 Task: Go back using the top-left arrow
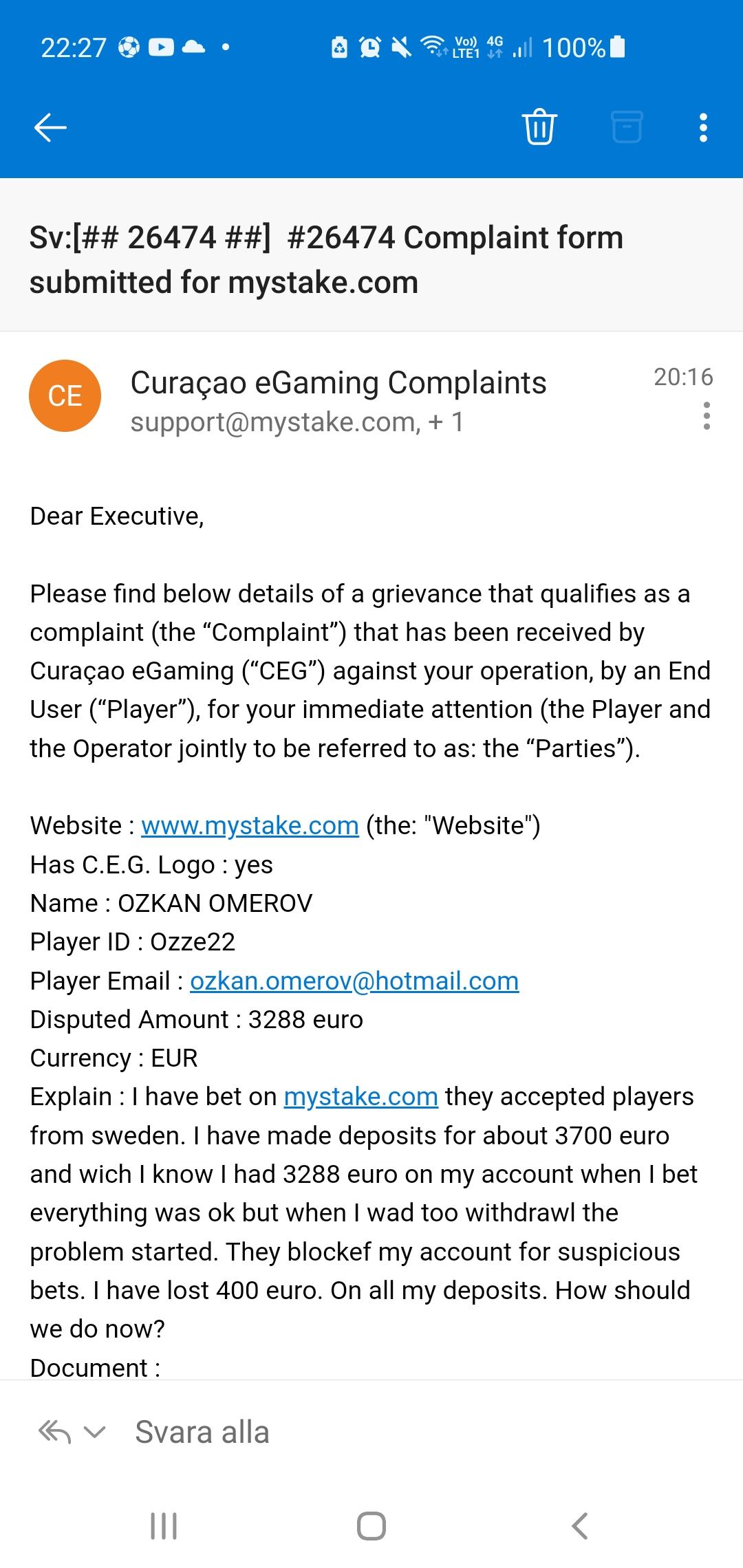(50, 127)
